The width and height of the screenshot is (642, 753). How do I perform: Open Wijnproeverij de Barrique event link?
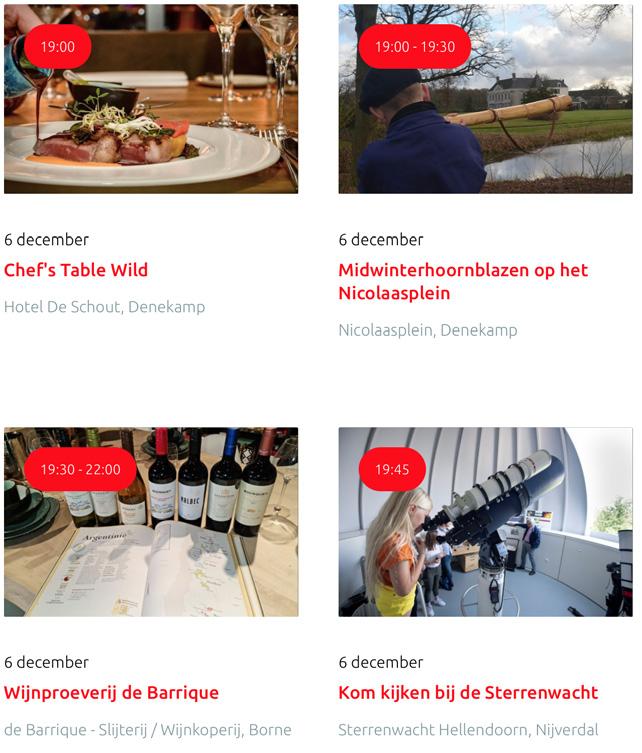(x=111, y=693)
